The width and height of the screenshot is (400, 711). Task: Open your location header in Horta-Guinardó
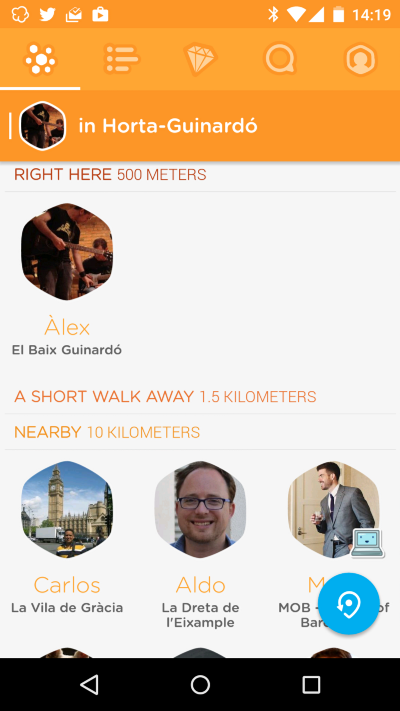[x=200, y=126]
